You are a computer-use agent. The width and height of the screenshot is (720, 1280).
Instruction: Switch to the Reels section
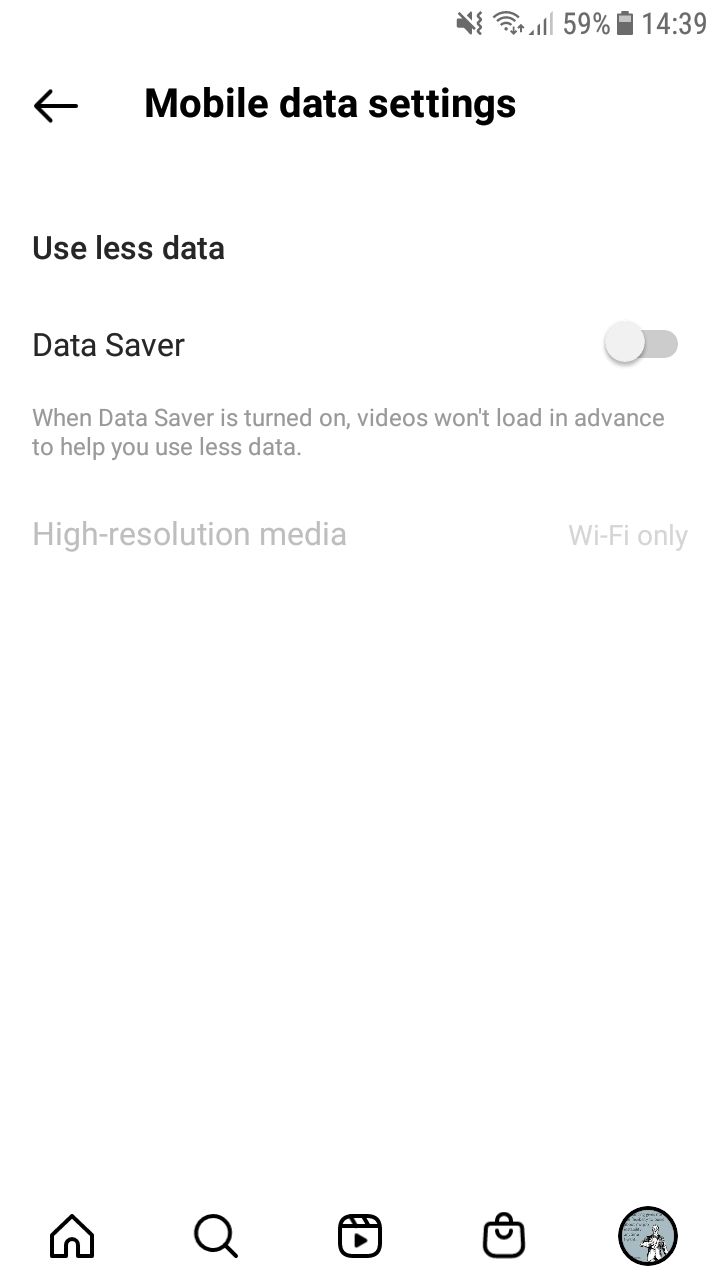click(x=359, y=1235)
